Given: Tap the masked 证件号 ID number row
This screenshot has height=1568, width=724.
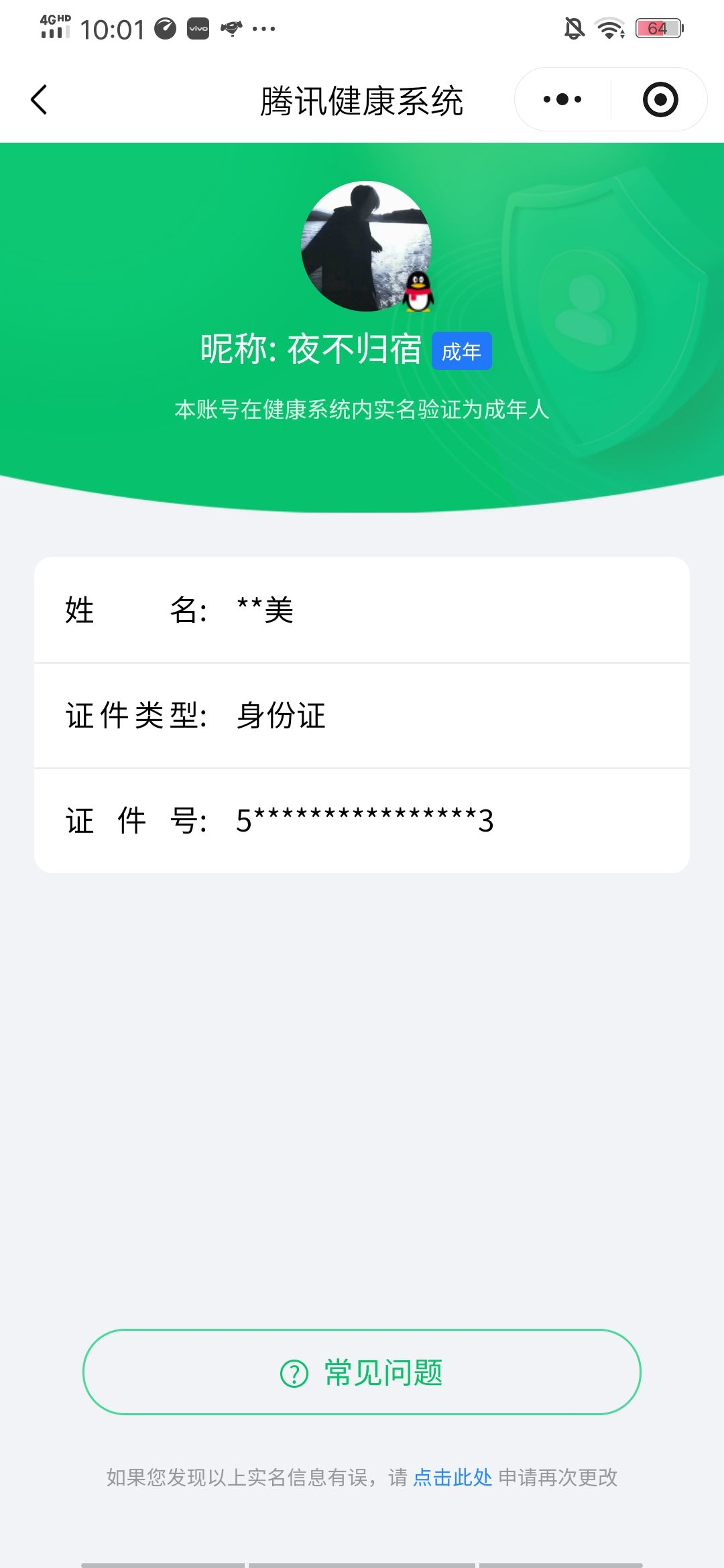Looking at the screenshot, I should (x=362, y=820).
